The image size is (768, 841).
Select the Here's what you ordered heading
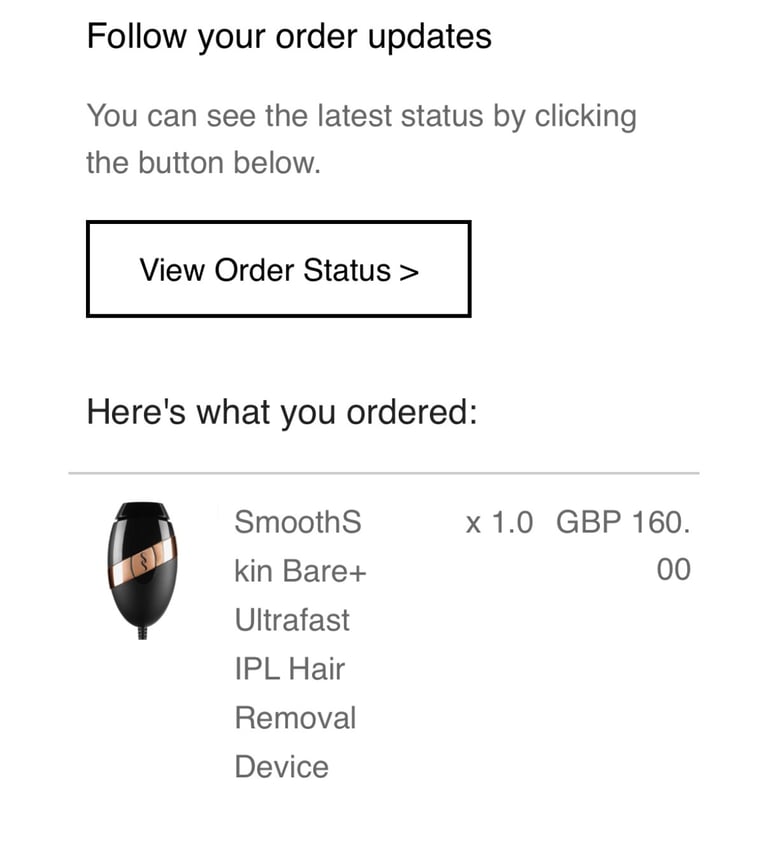click(282, 410)
